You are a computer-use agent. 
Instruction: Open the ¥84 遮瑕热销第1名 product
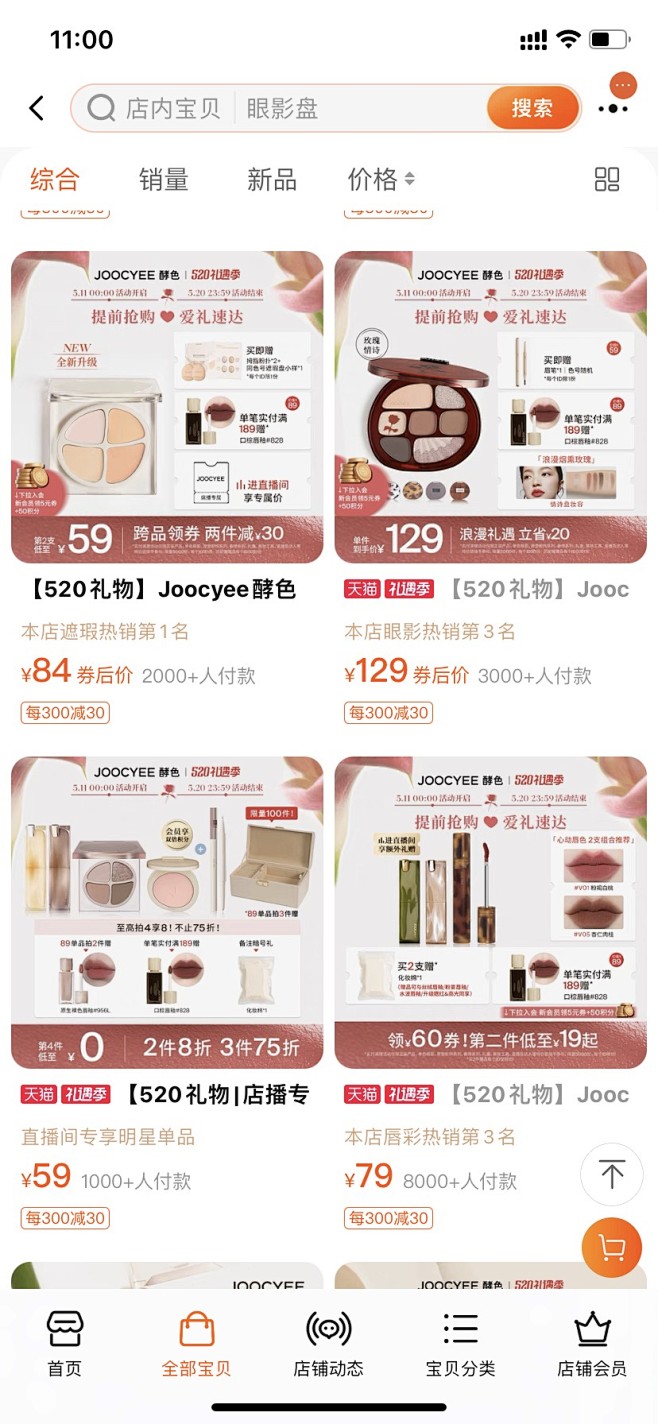[x=167, y=407]
